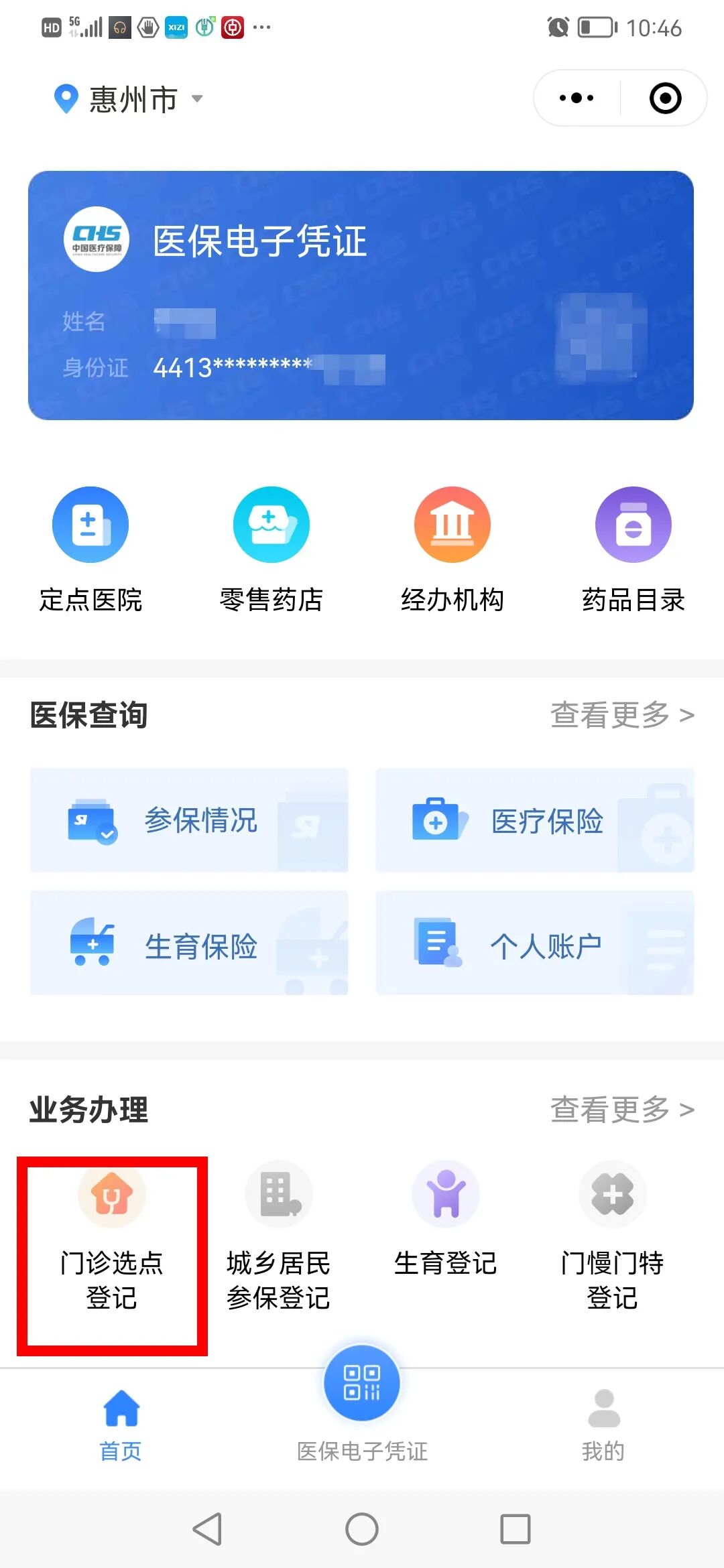Close the mini program via circle icon
This screenshot has width=724, height=1568.
(x=665, y=99)
